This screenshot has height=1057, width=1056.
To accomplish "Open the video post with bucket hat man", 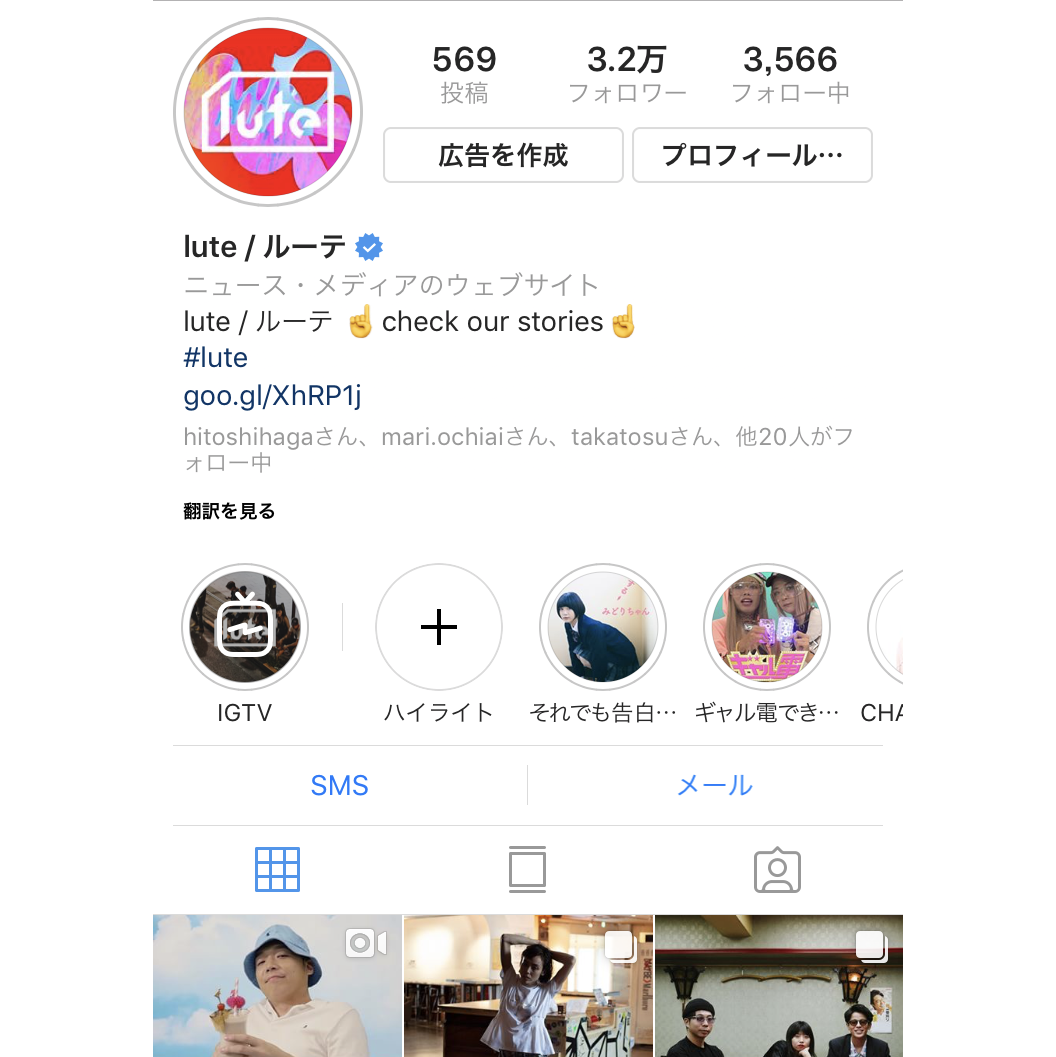I will [x=277, y=985].
